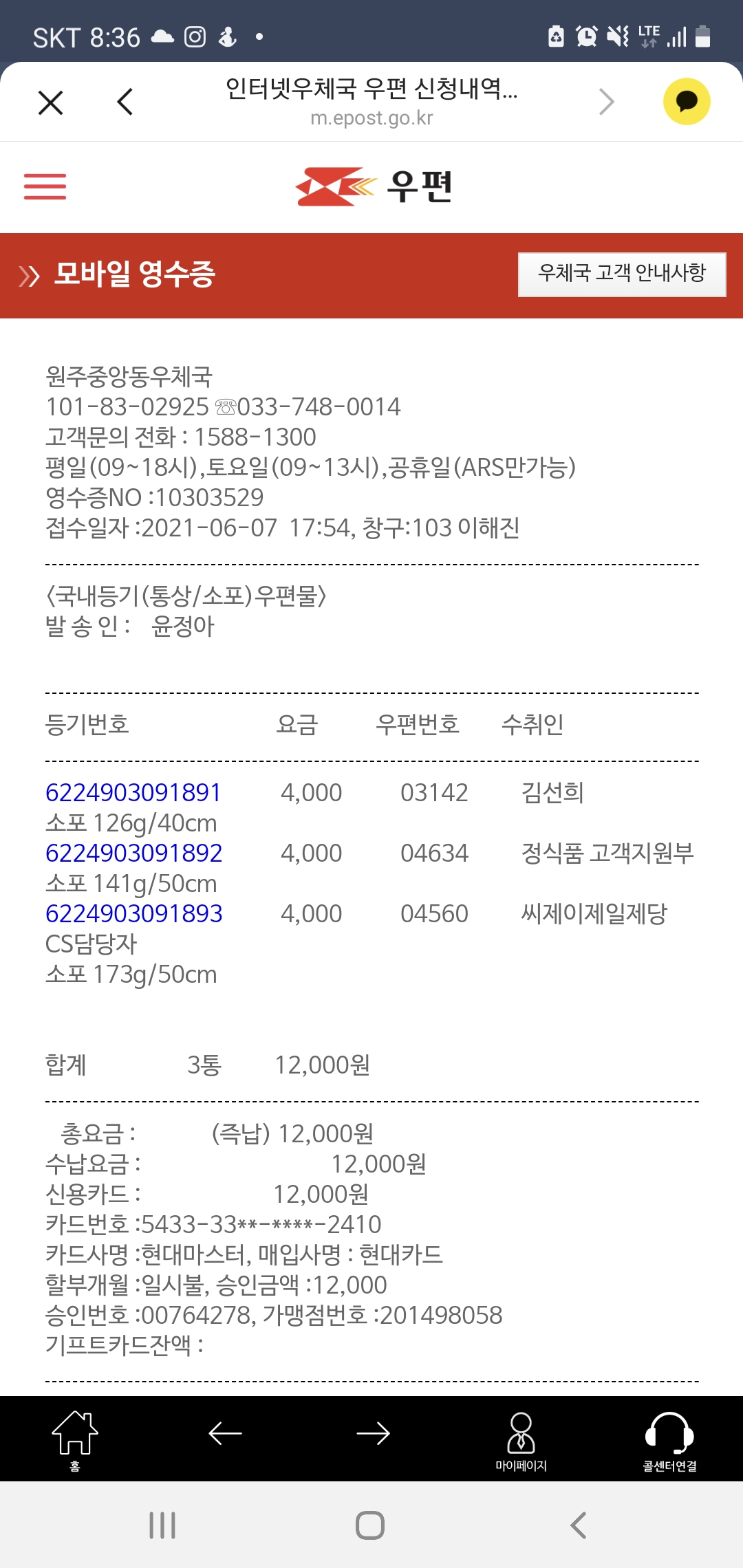Track registered number 6224903091891
This screenshot has width=743, height=1568.
133,793
